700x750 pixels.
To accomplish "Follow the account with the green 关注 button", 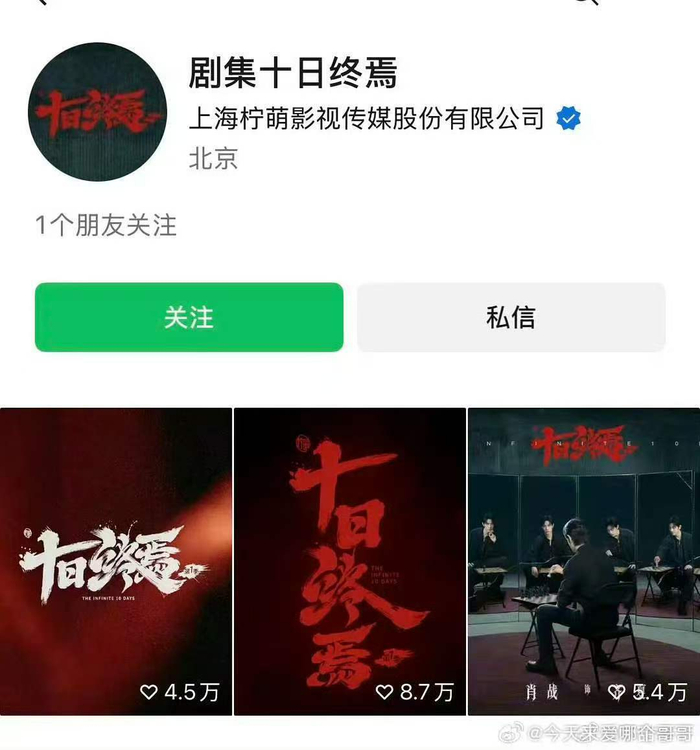I will click(x=189, y=317).
